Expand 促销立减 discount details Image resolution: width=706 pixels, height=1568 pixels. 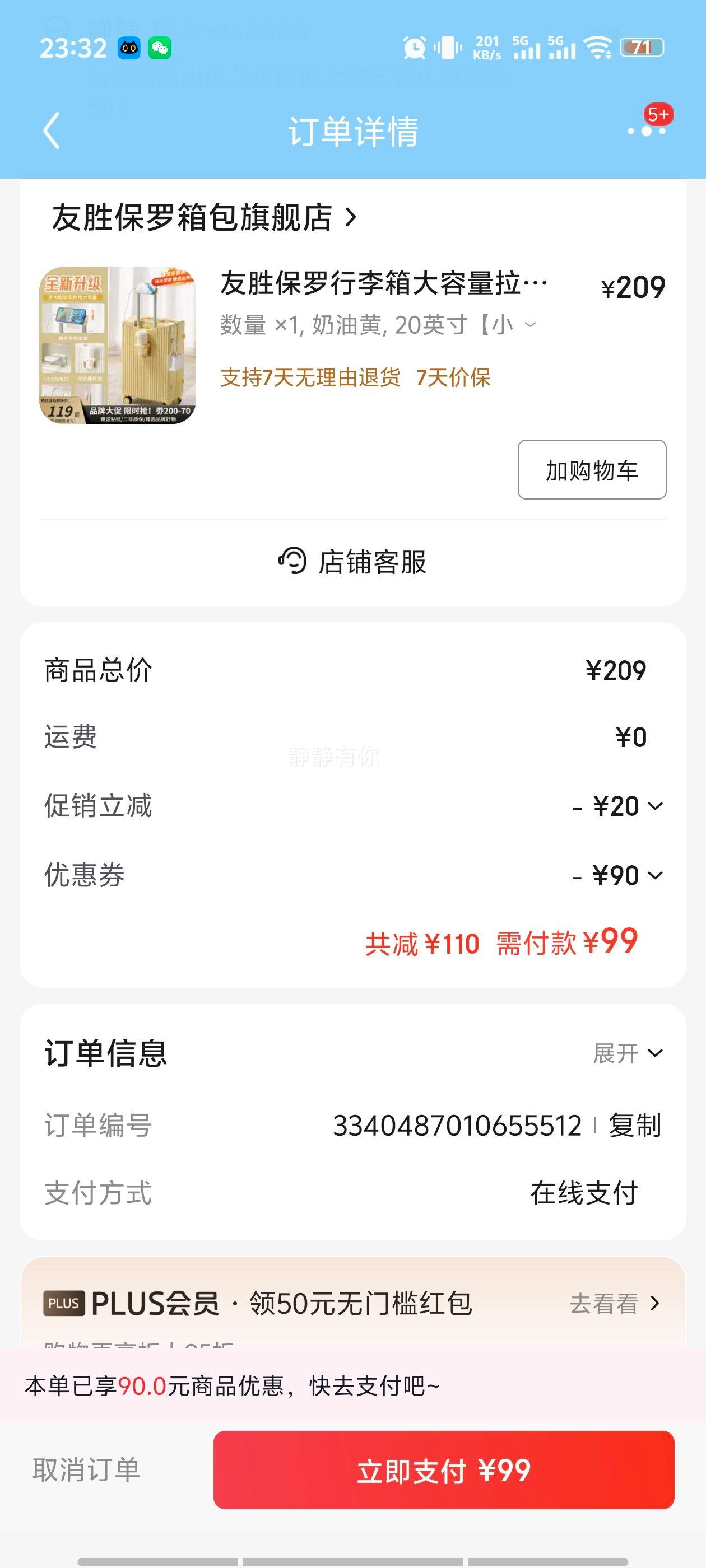click(654, 806)
